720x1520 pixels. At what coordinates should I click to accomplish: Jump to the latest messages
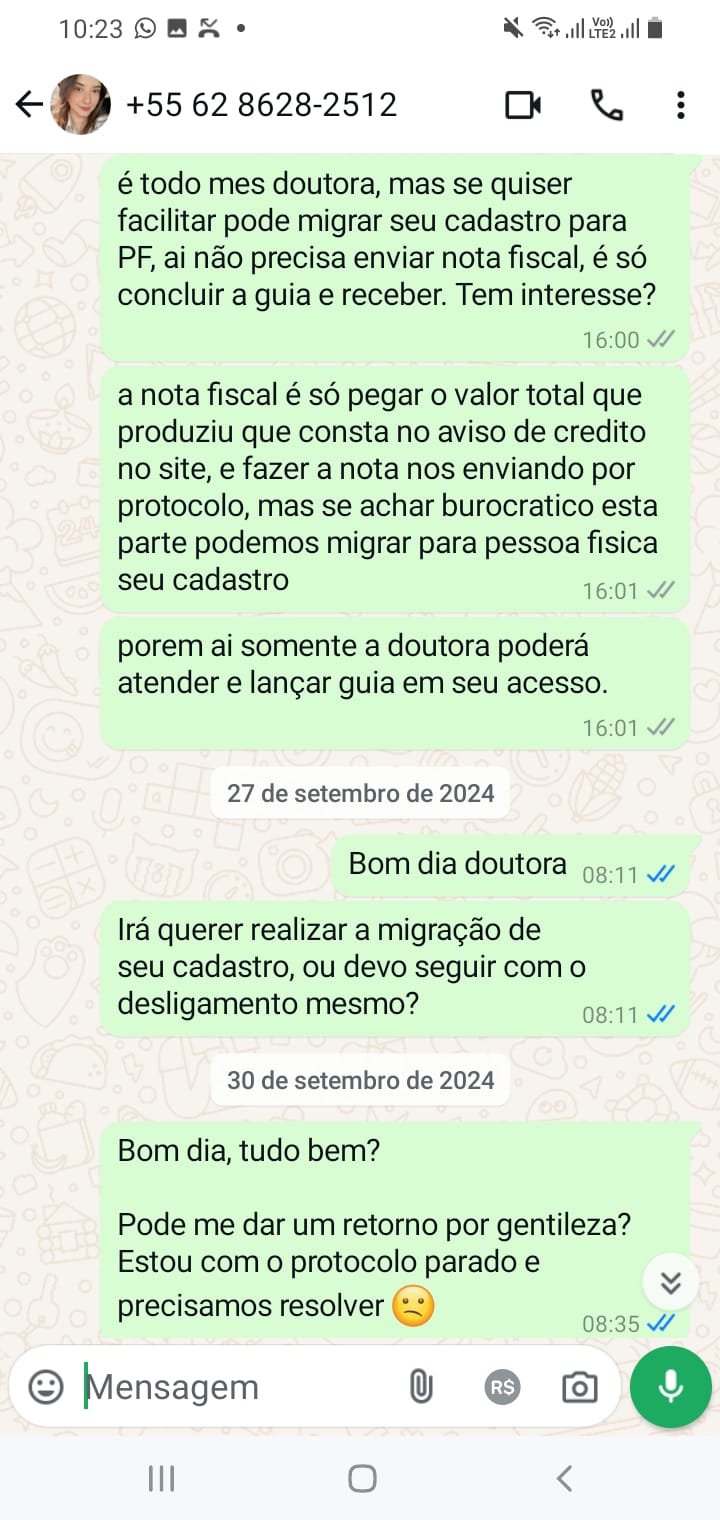click(670, 1282)
